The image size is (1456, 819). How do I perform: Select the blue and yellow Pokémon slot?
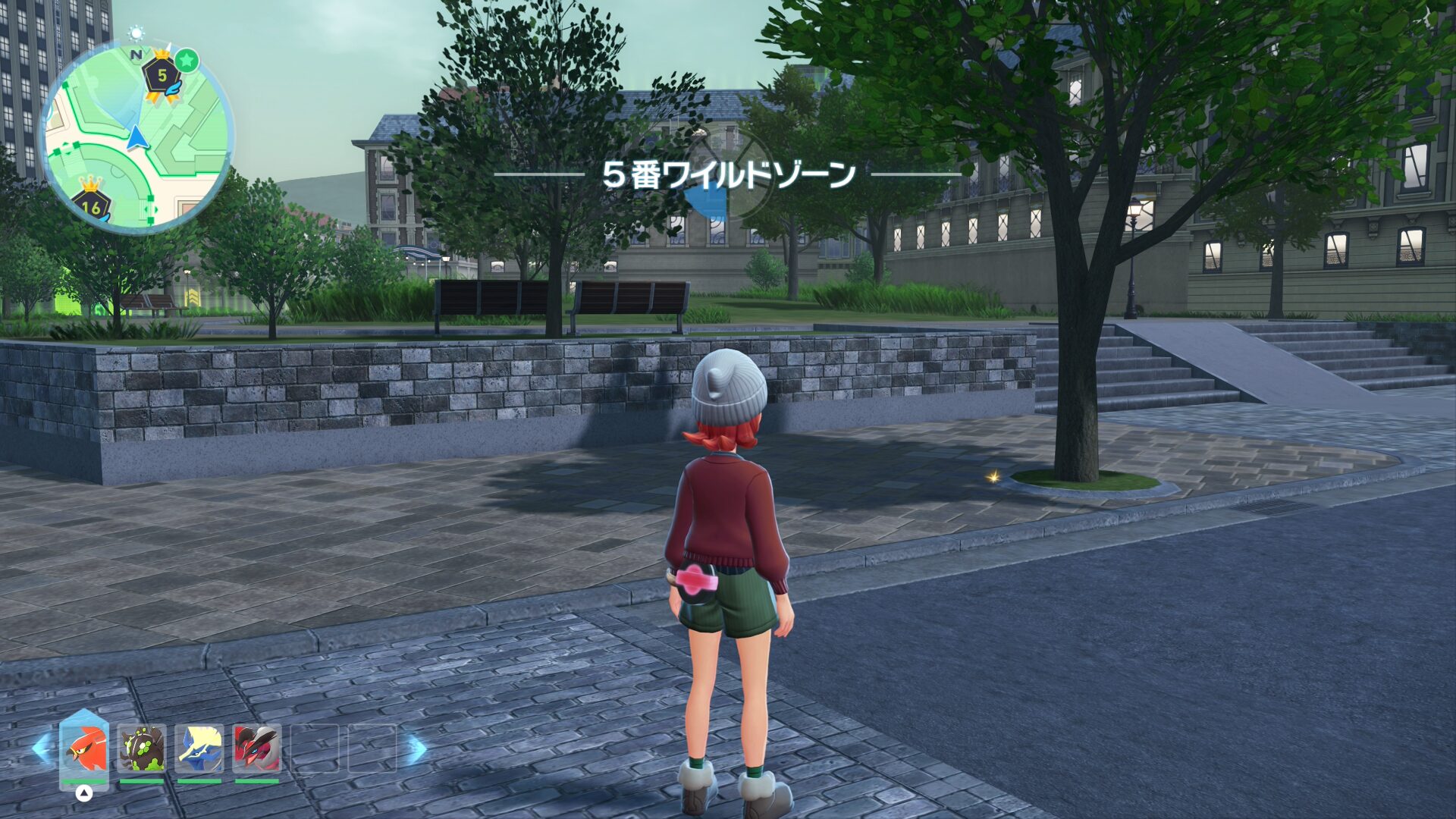pos(199,748)
